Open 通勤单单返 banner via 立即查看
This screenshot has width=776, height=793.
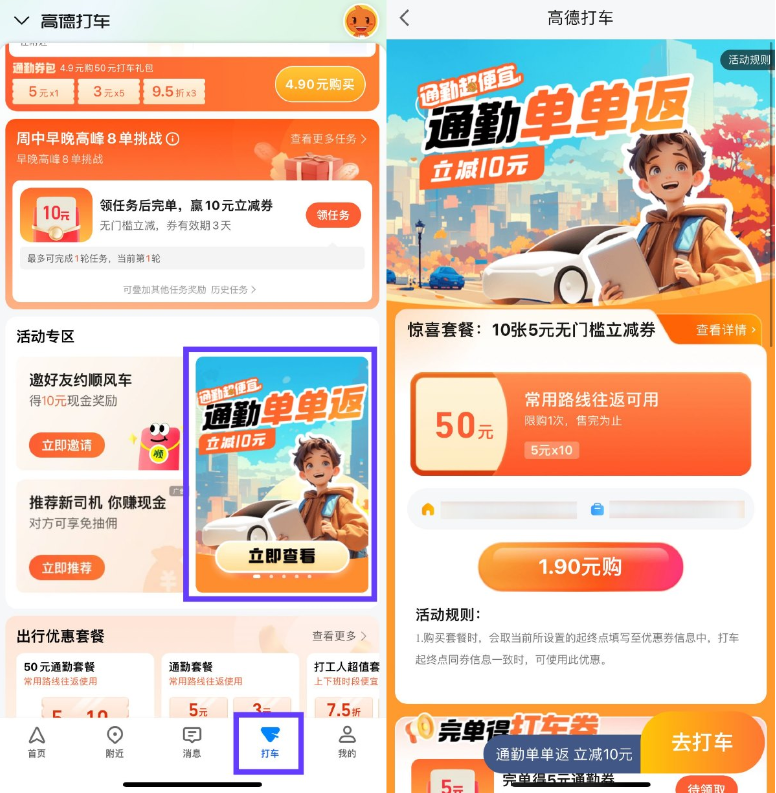(281, 556)
